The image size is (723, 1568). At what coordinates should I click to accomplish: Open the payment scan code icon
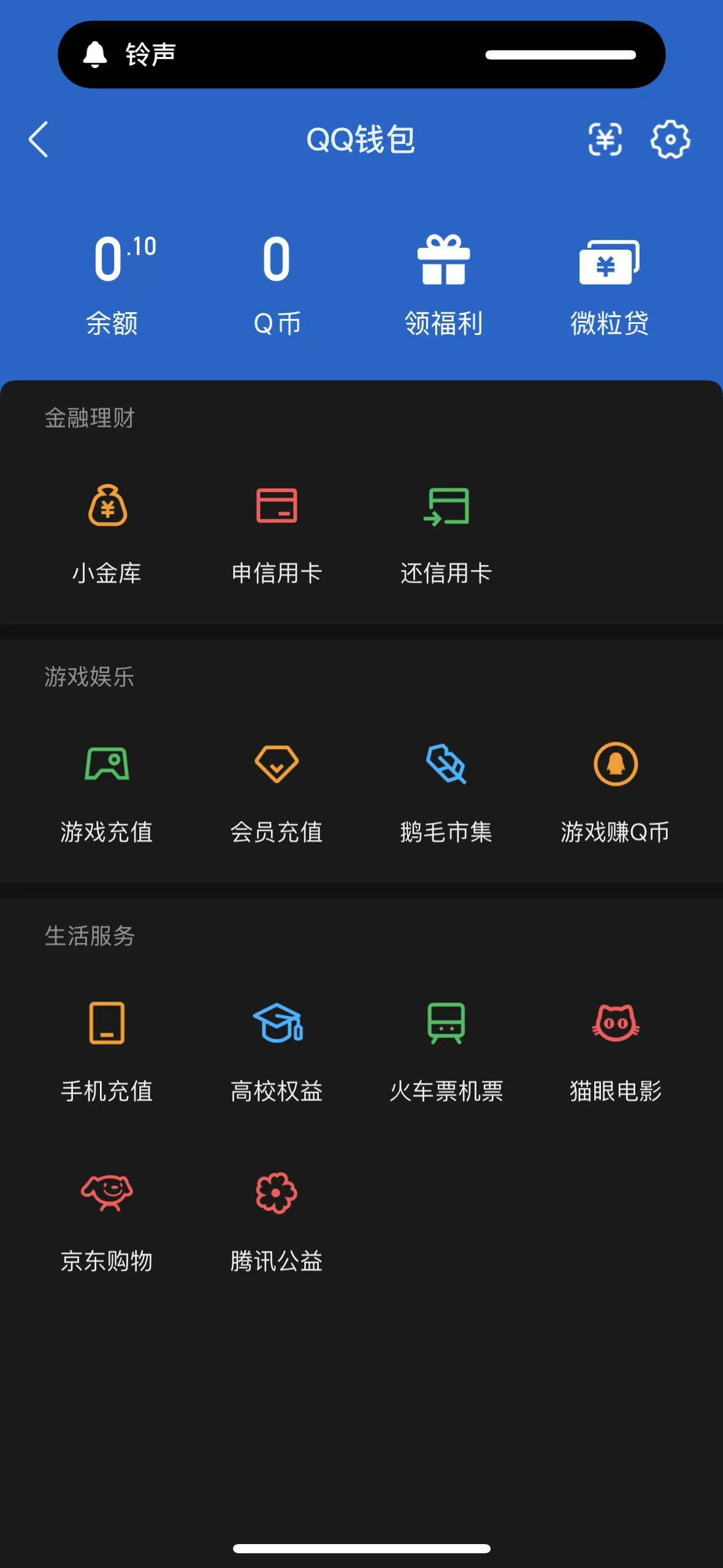(x=606, y=140)
